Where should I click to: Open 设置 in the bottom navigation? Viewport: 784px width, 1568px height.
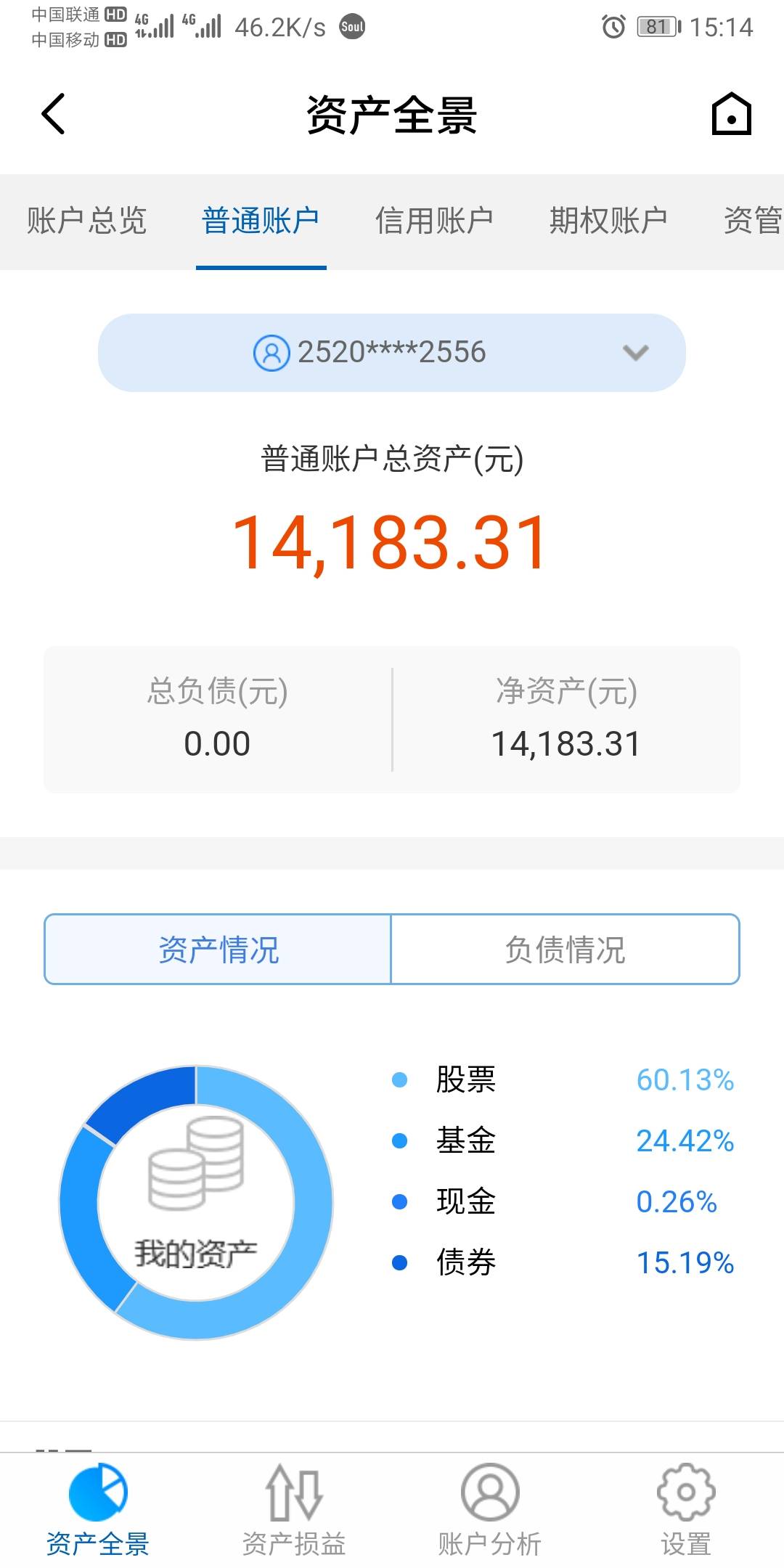686,1511
